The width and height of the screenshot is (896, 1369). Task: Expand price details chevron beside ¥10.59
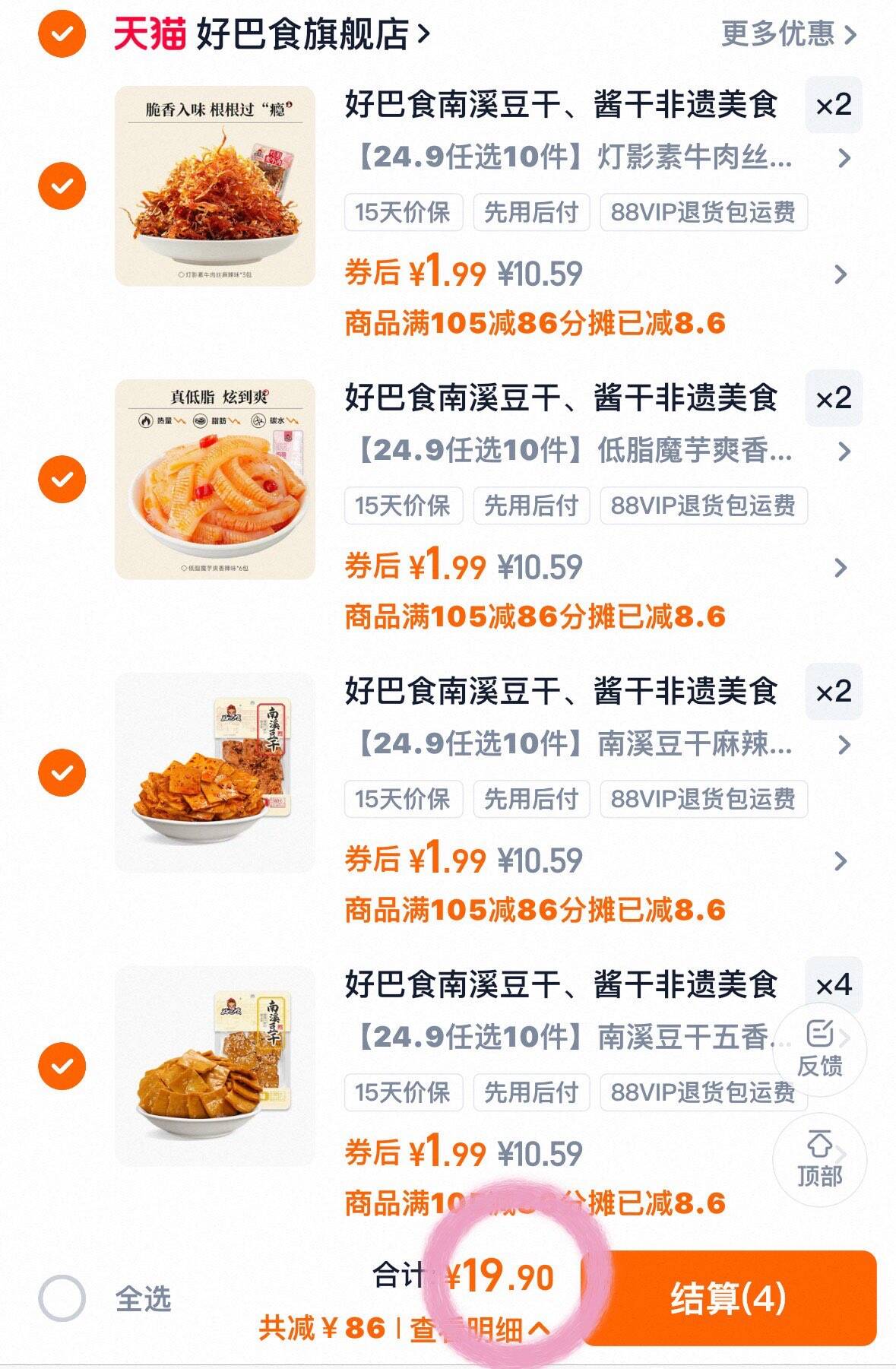pyautogui.click(x=840, y=275)
